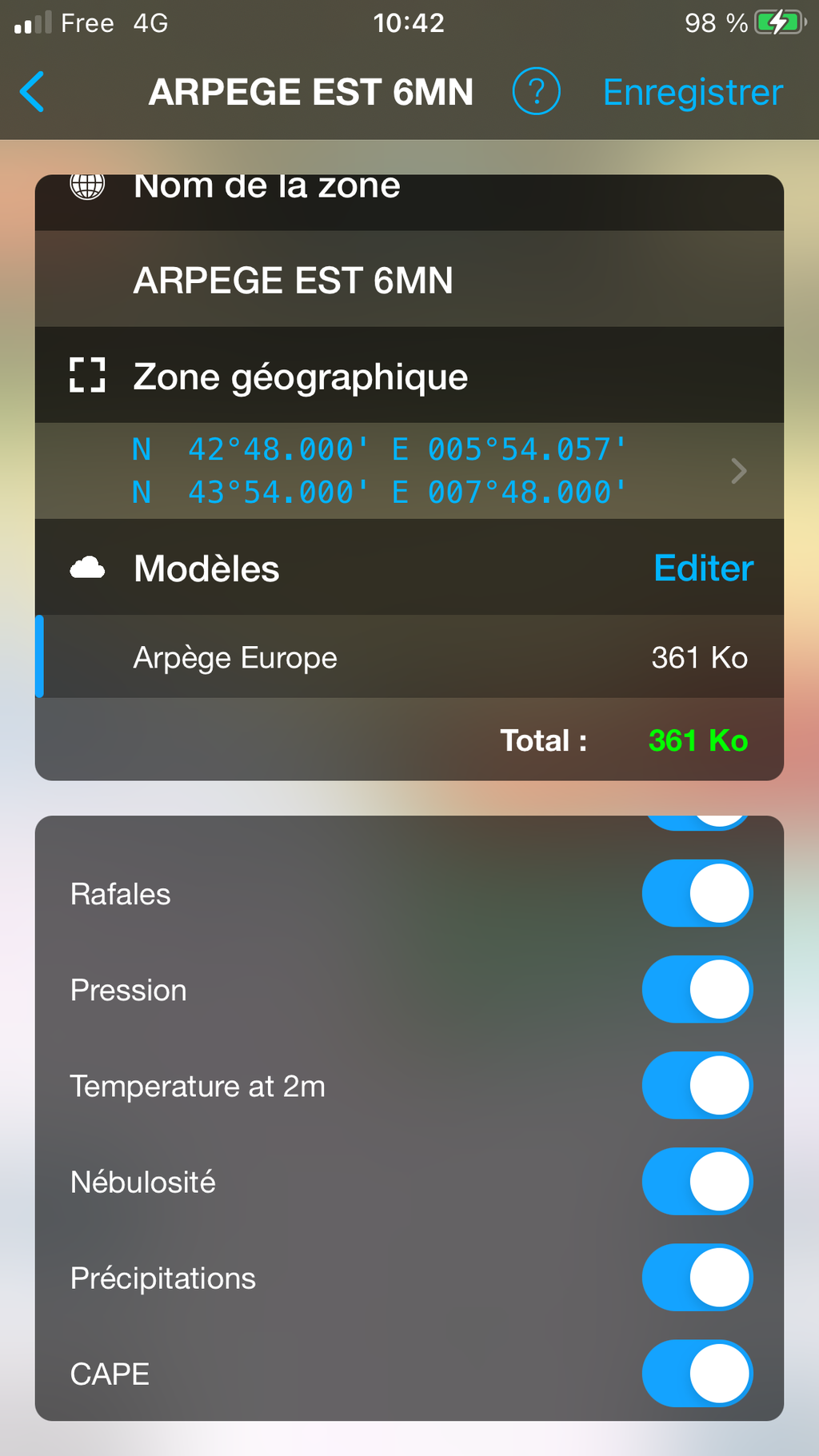This screenshot has width=819, height=1456.
Task: Edit the zone name ARPEGE EST 6MN
Action: [x=409, y=280]
